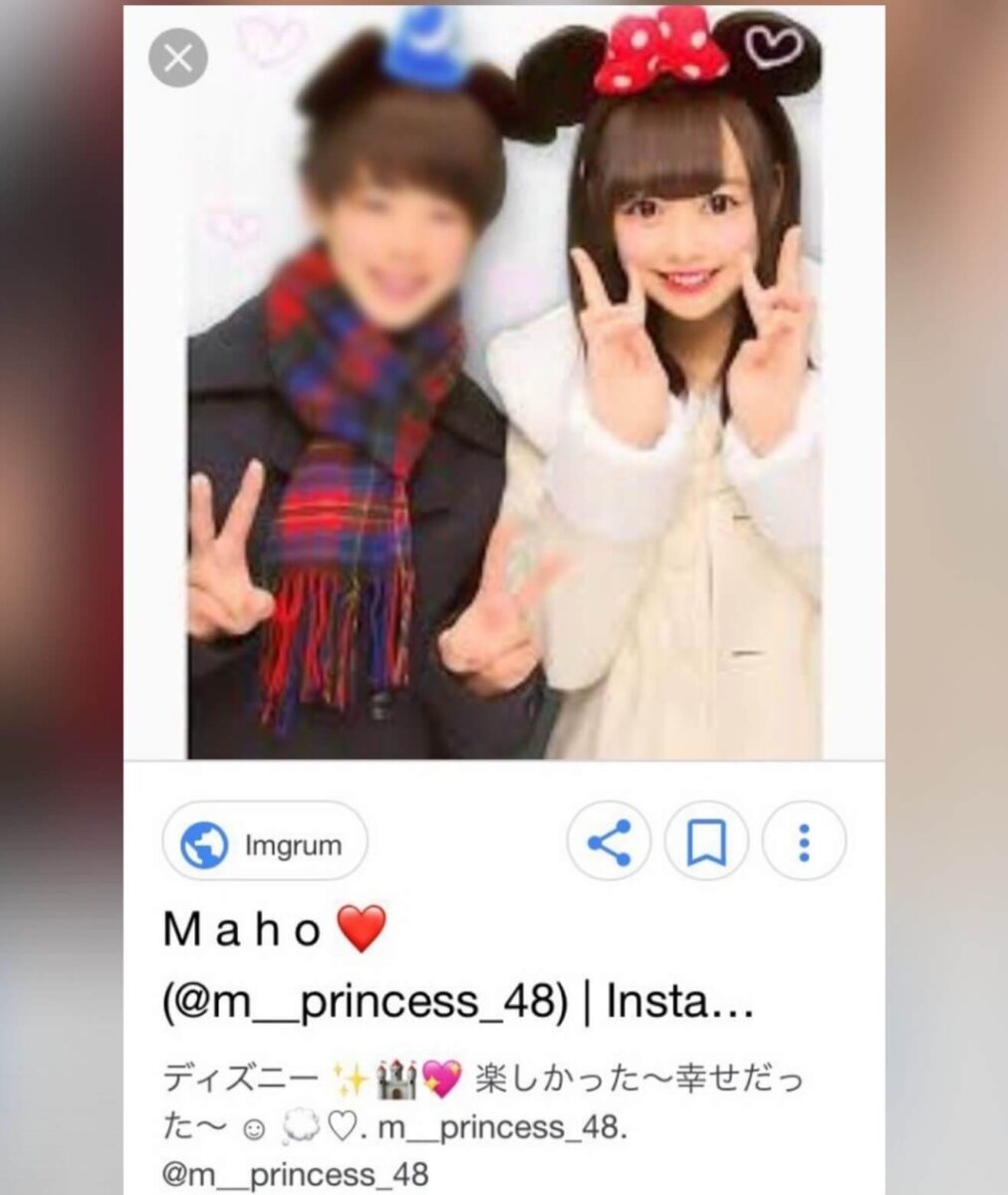The width and height of the screenshot is (1008, 1195).
Task: Close the image preview
Action: 178,59
